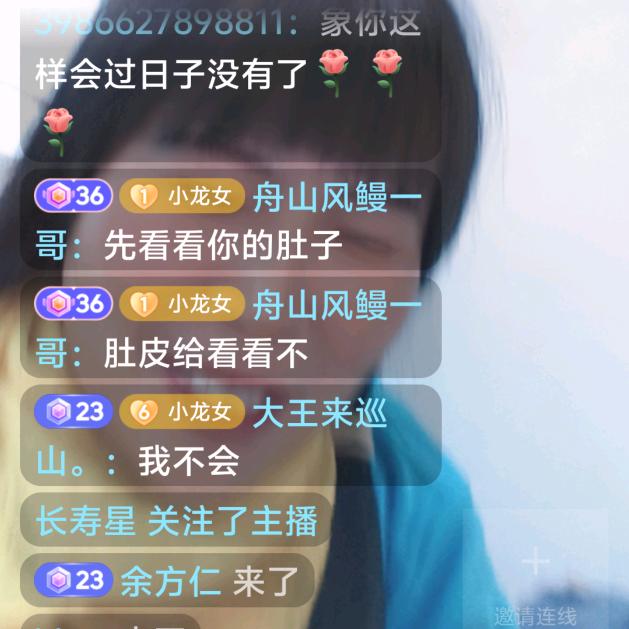Open 舟山风鳗一哥's comment 先看看你的肚子
The width and height of the screenshot is (629, 629).
point(231,220)
